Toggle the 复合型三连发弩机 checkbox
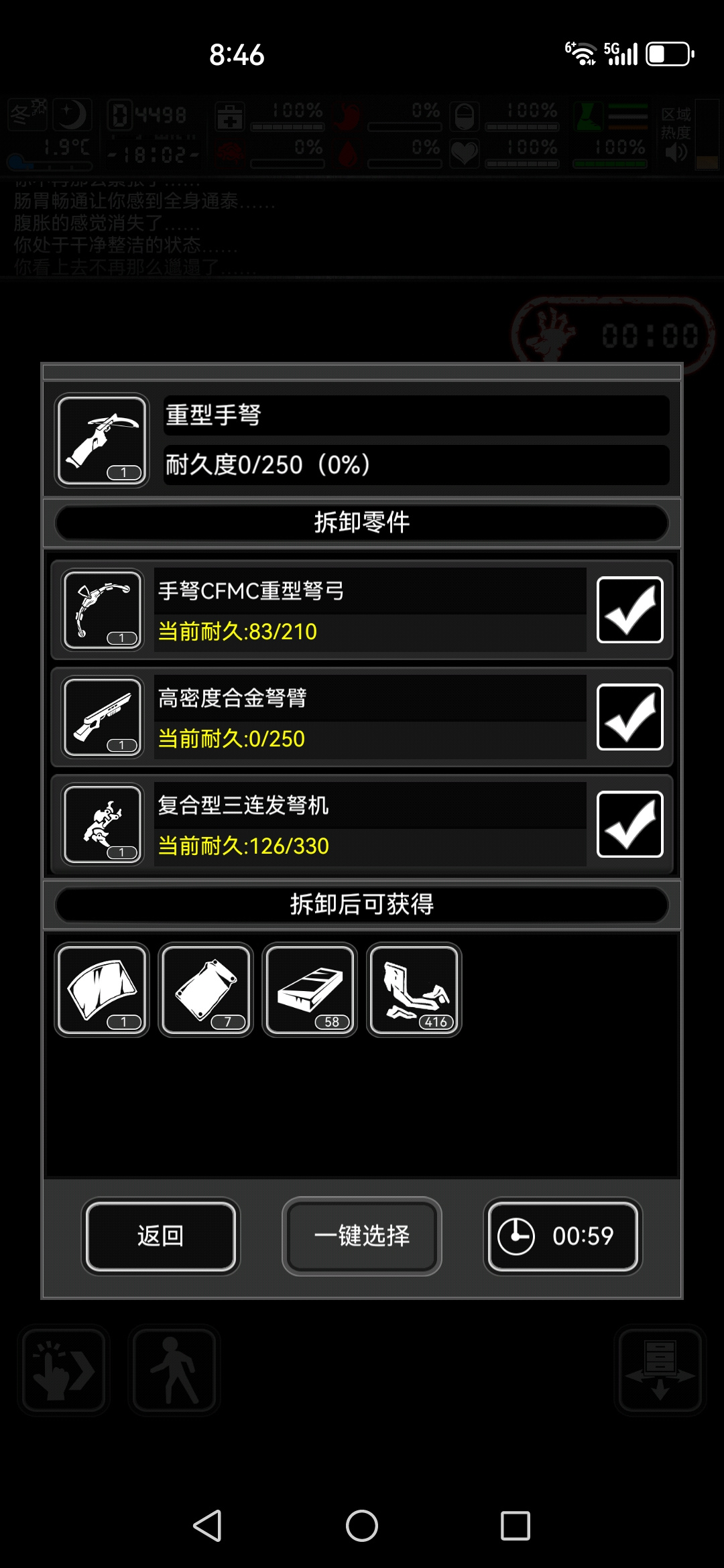The width and height of the screenshot is (724, 1568). [x=629, y=824]
